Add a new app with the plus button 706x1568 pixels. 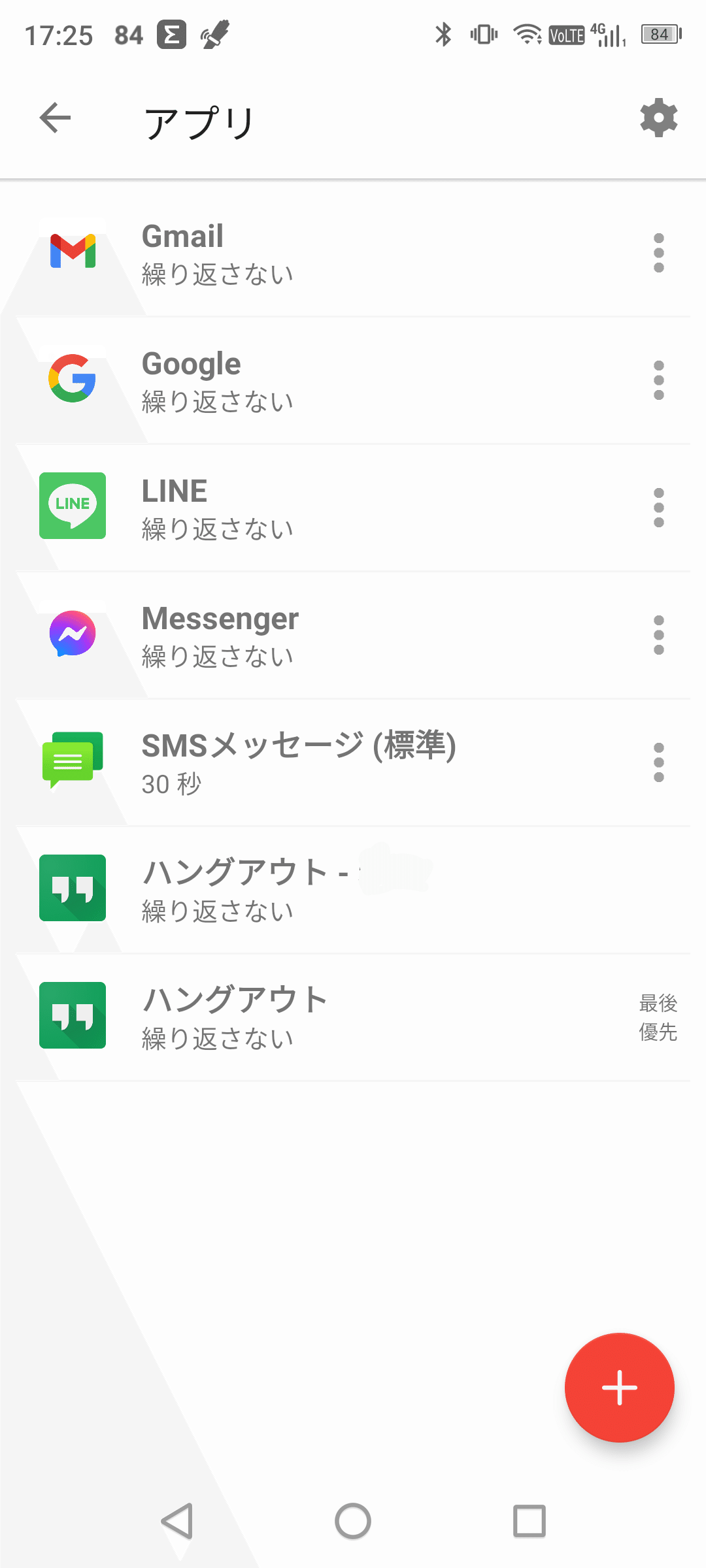pos(619,1387)
